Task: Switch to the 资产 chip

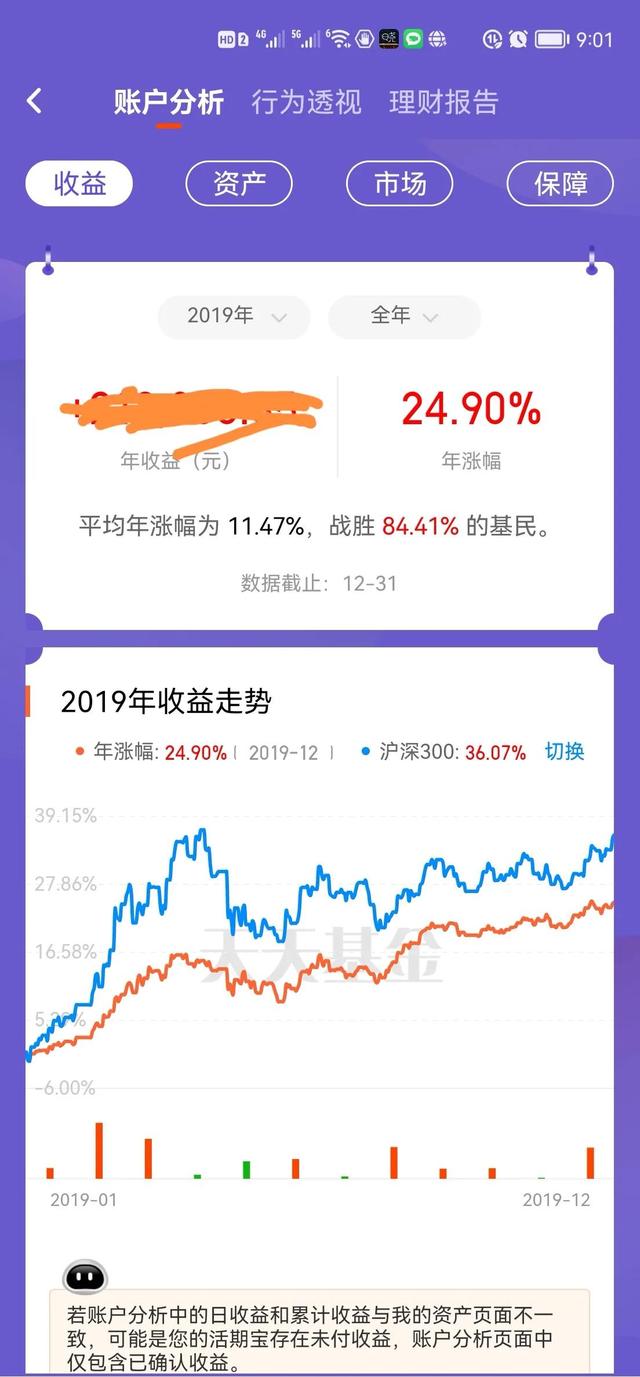Action: tap(239, 184)
